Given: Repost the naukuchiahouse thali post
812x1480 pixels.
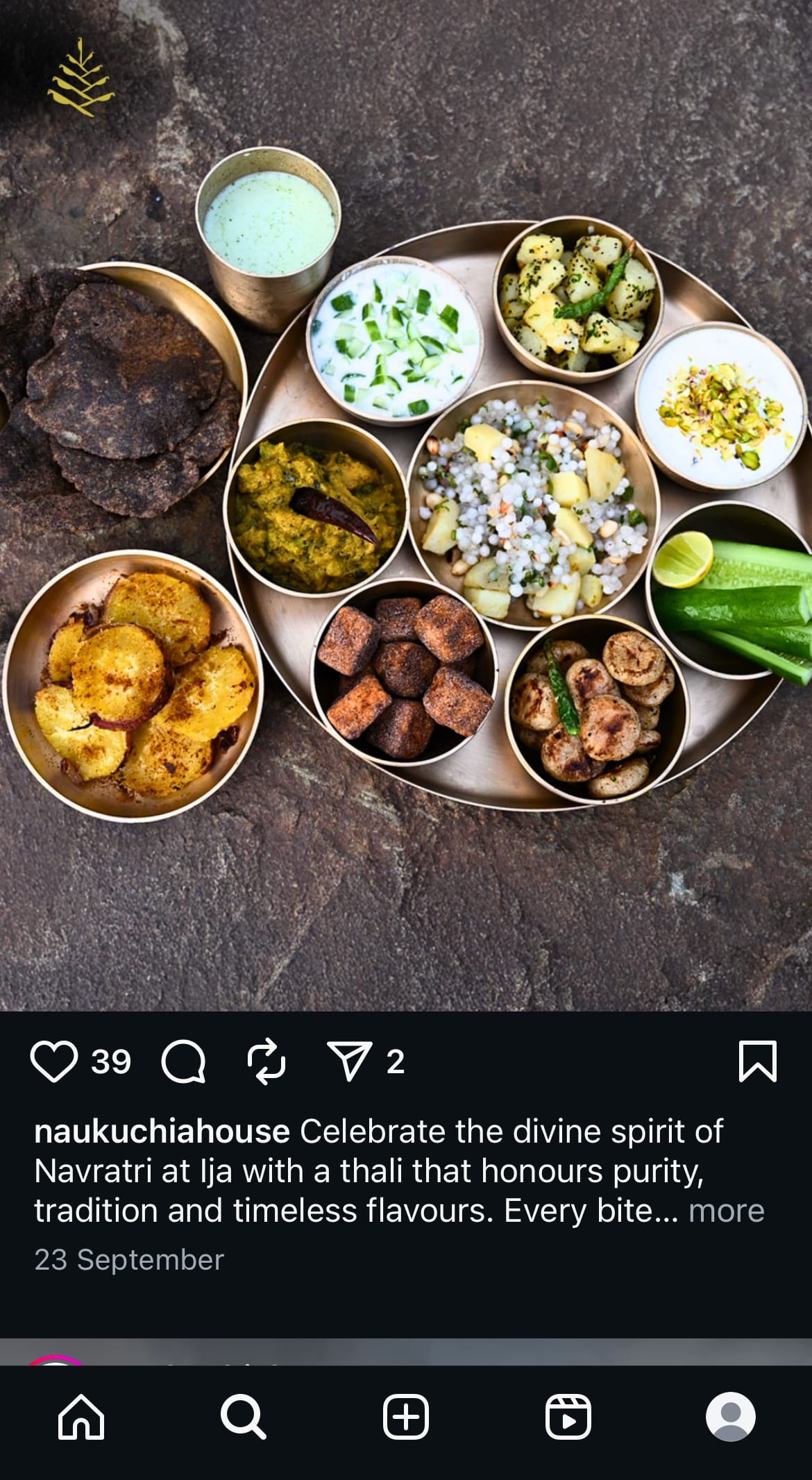Looking at the screenshot, I should click(267, 1061).
